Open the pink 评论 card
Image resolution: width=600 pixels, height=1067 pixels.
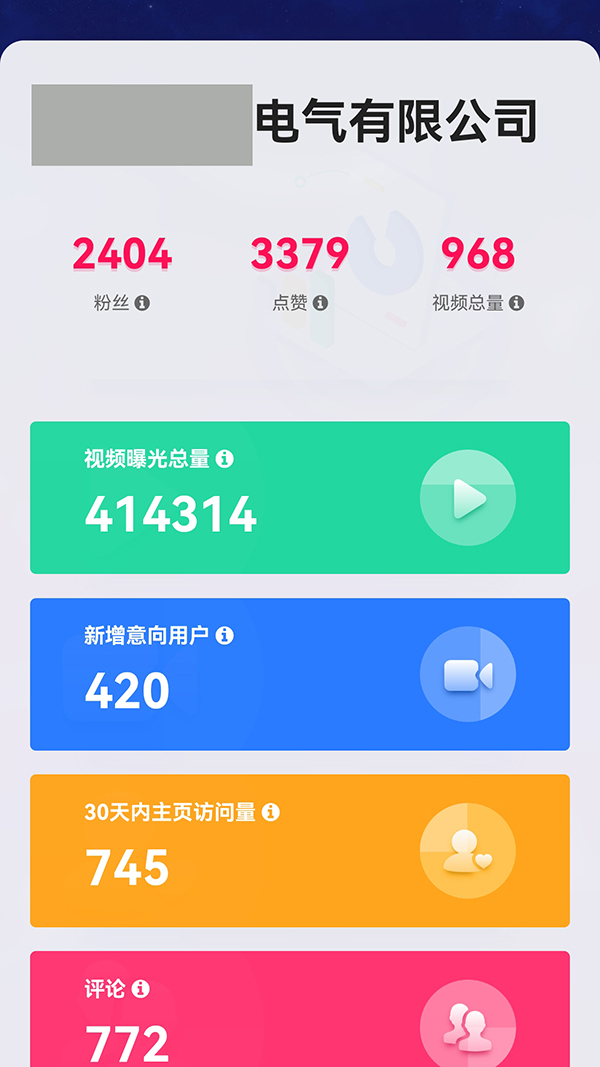click(300, 1010)
